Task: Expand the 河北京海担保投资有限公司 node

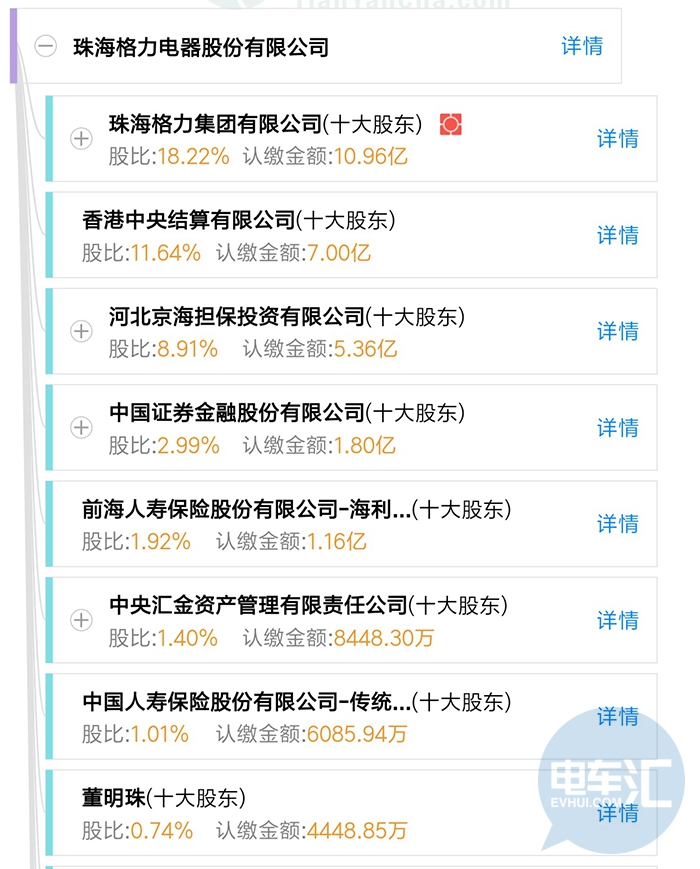Action: (81, 331)
